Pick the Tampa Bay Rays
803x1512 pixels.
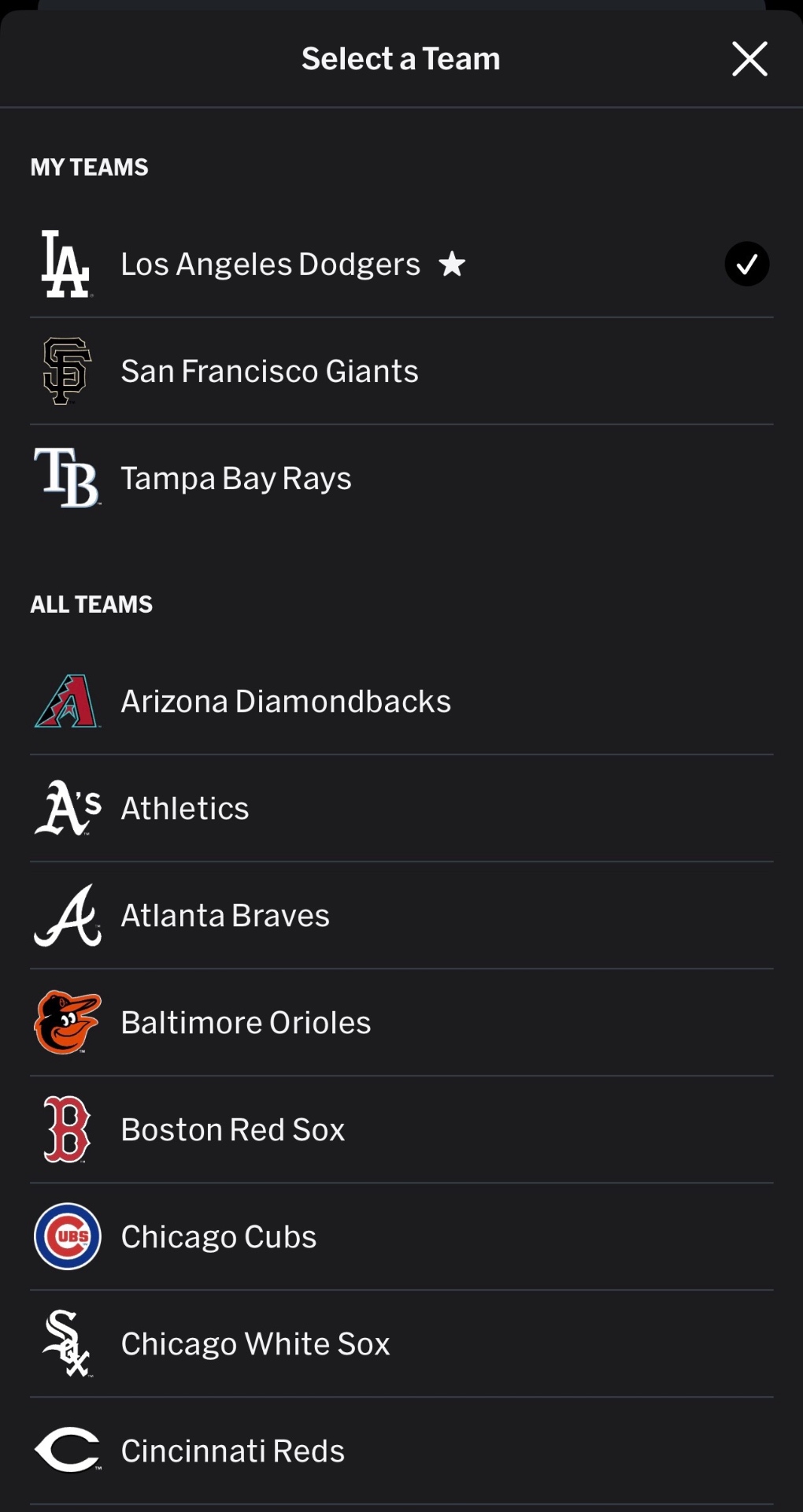[x=236, y=479]
